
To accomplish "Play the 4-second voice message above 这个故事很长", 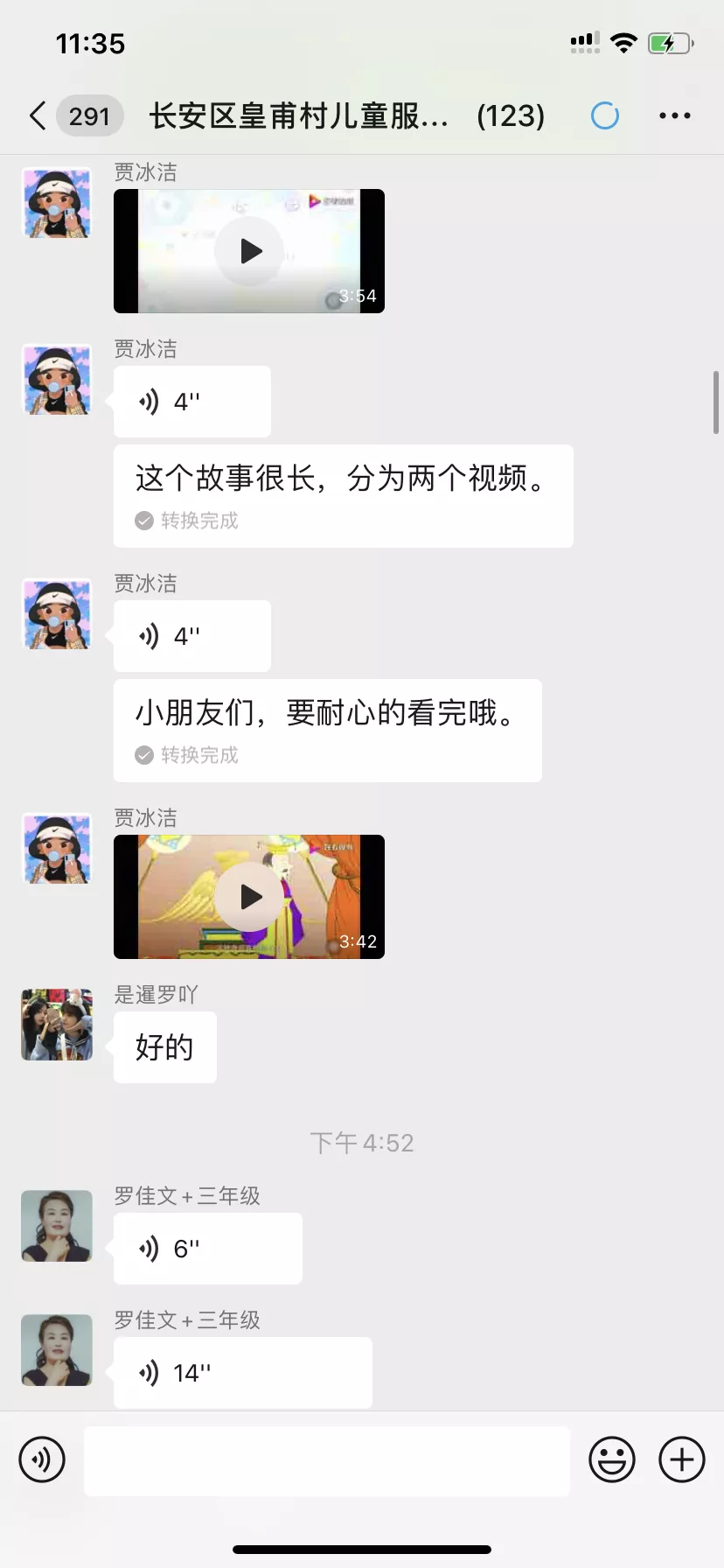I will [x=191, y=402].
